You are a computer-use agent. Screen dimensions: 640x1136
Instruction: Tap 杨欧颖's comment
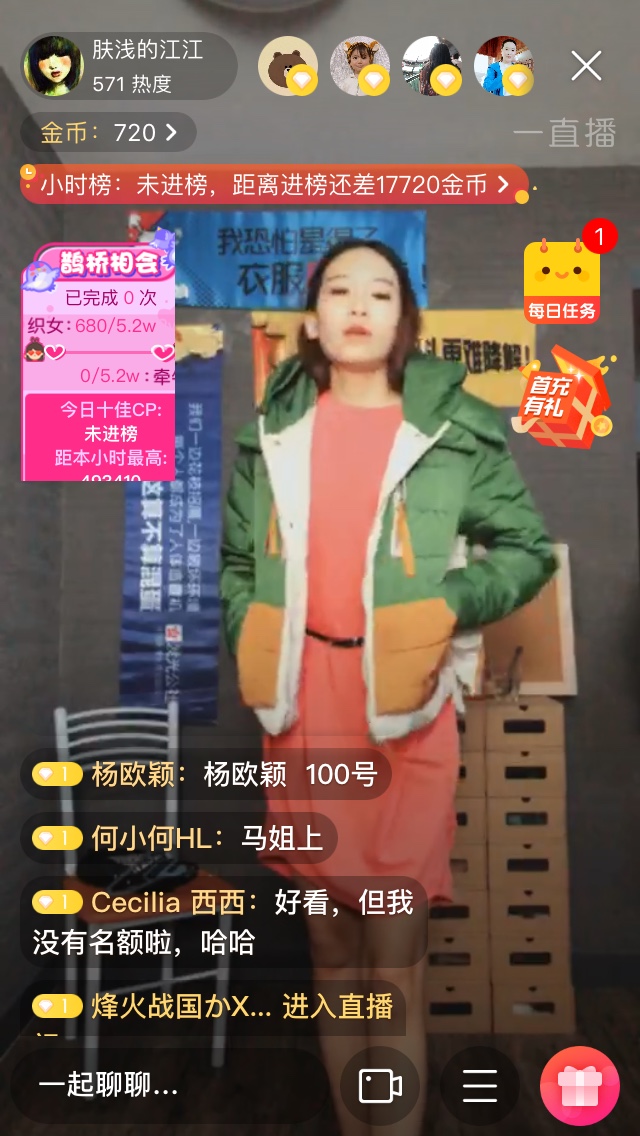[206, 774]
